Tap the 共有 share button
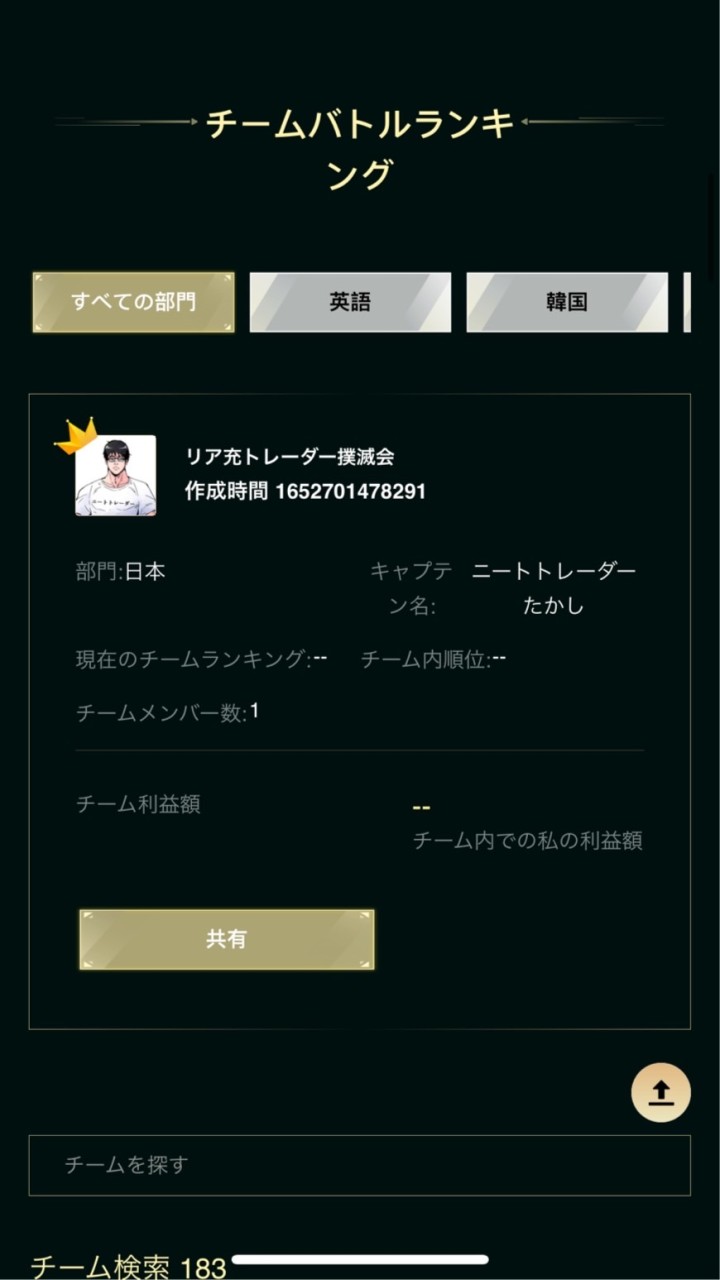The image size is (720, 1280). 227,939
